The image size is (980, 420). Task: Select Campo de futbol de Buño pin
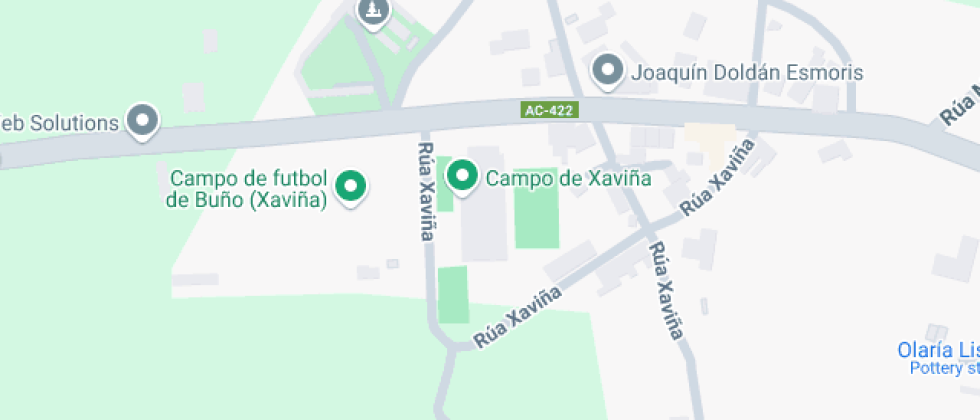tap(351, 188)
